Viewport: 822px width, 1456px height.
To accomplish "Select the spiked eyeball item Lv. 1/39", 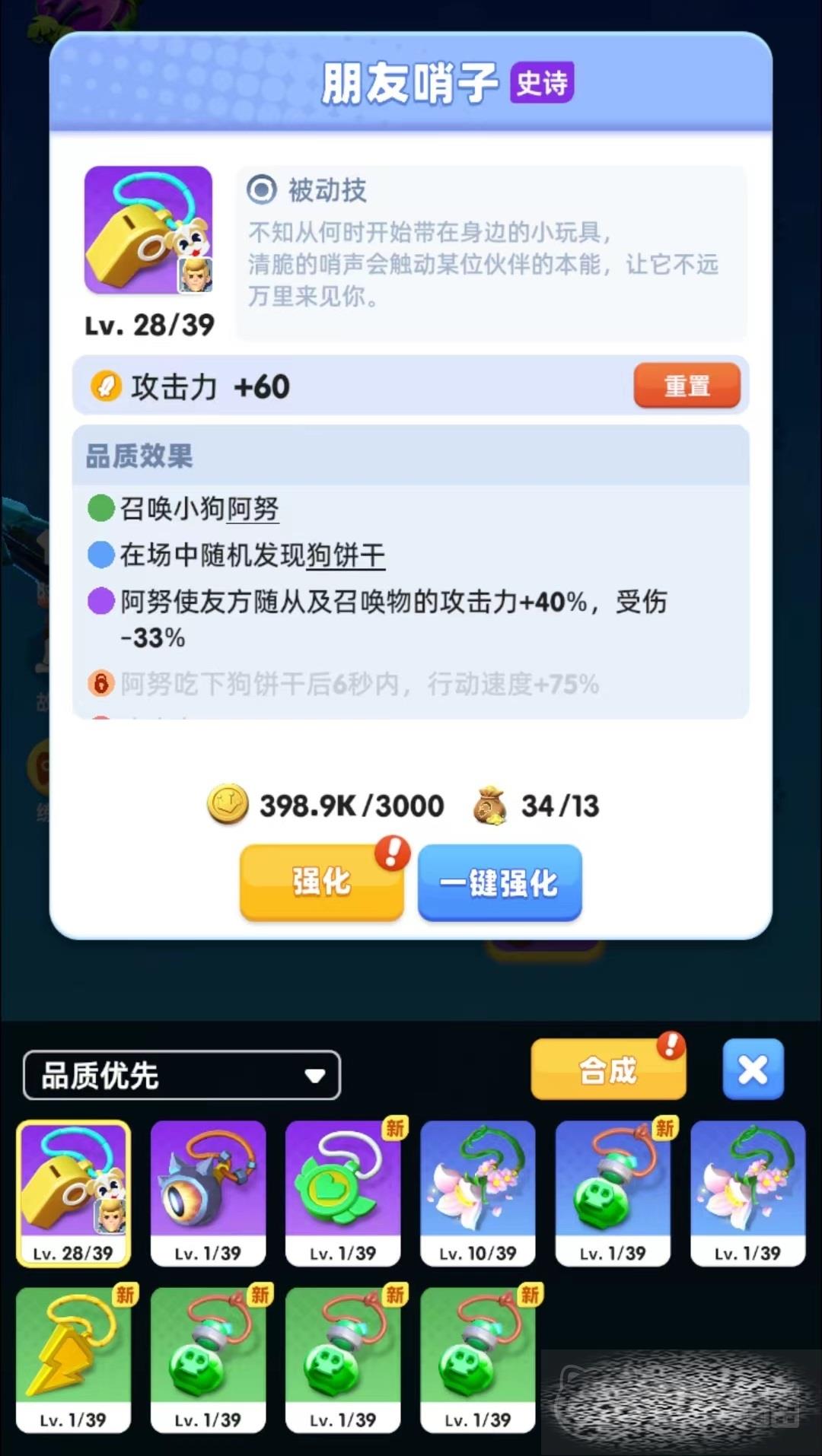I will 208,1192.
